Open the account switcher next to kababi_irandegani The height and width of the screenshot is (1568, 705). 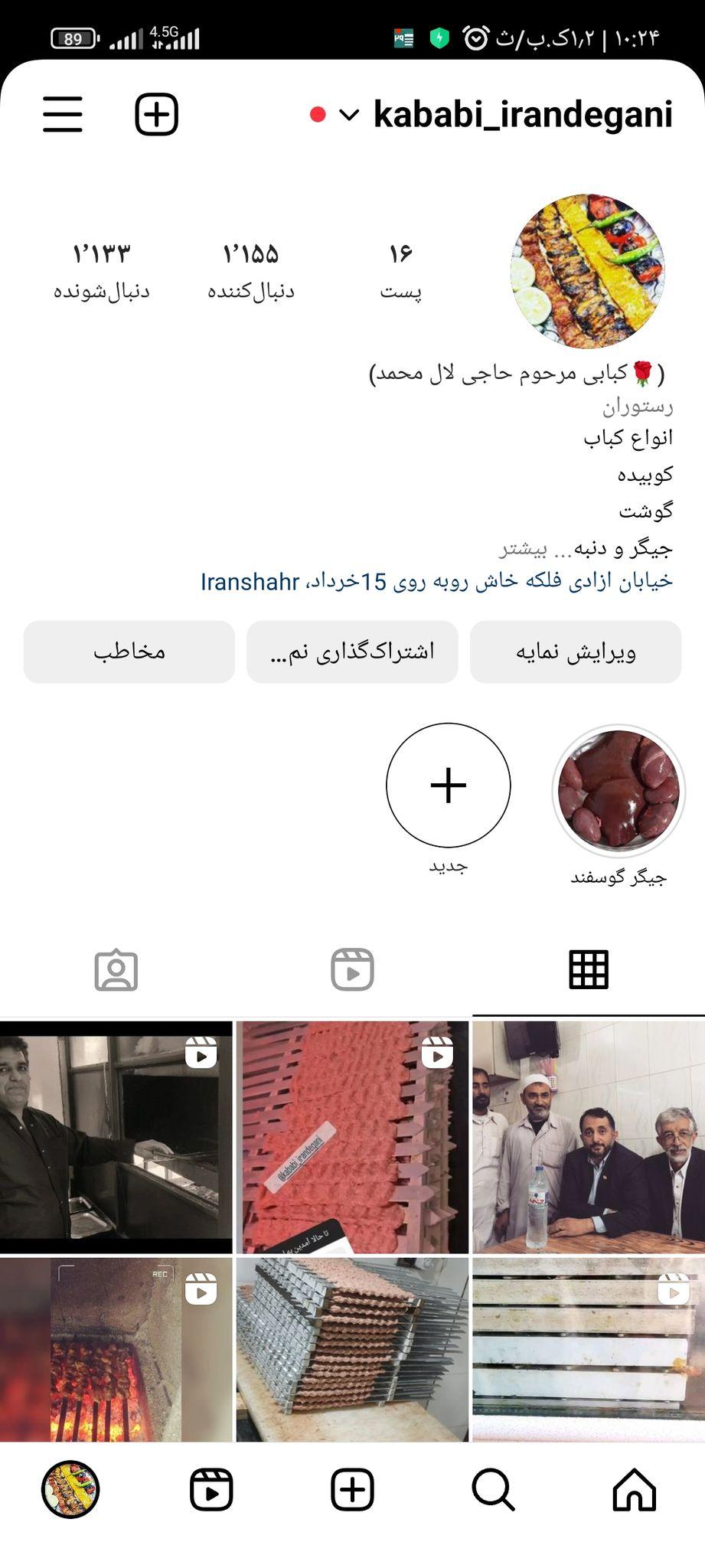348,116
